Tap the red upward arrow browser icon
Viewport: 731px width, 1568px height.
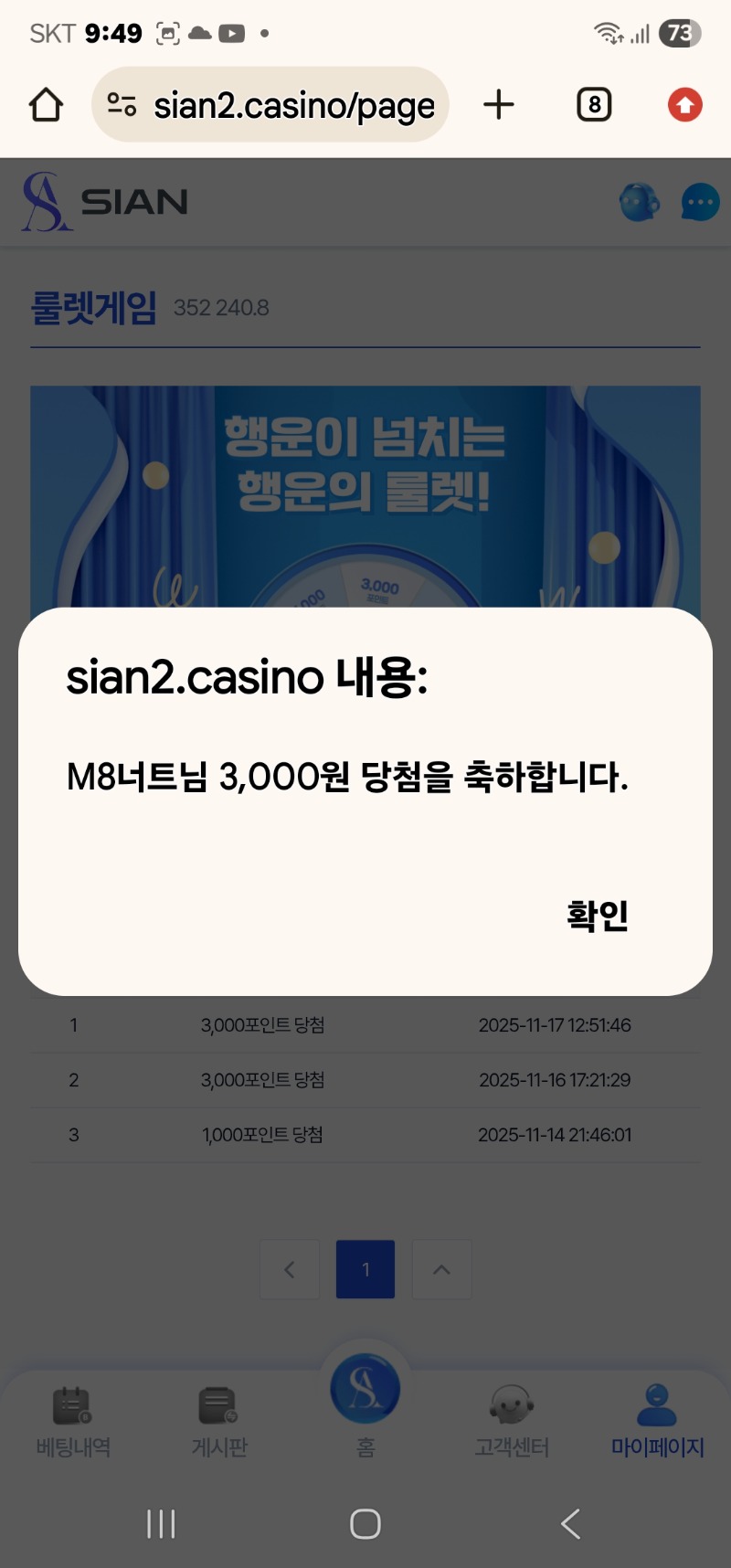pos(683,104)
